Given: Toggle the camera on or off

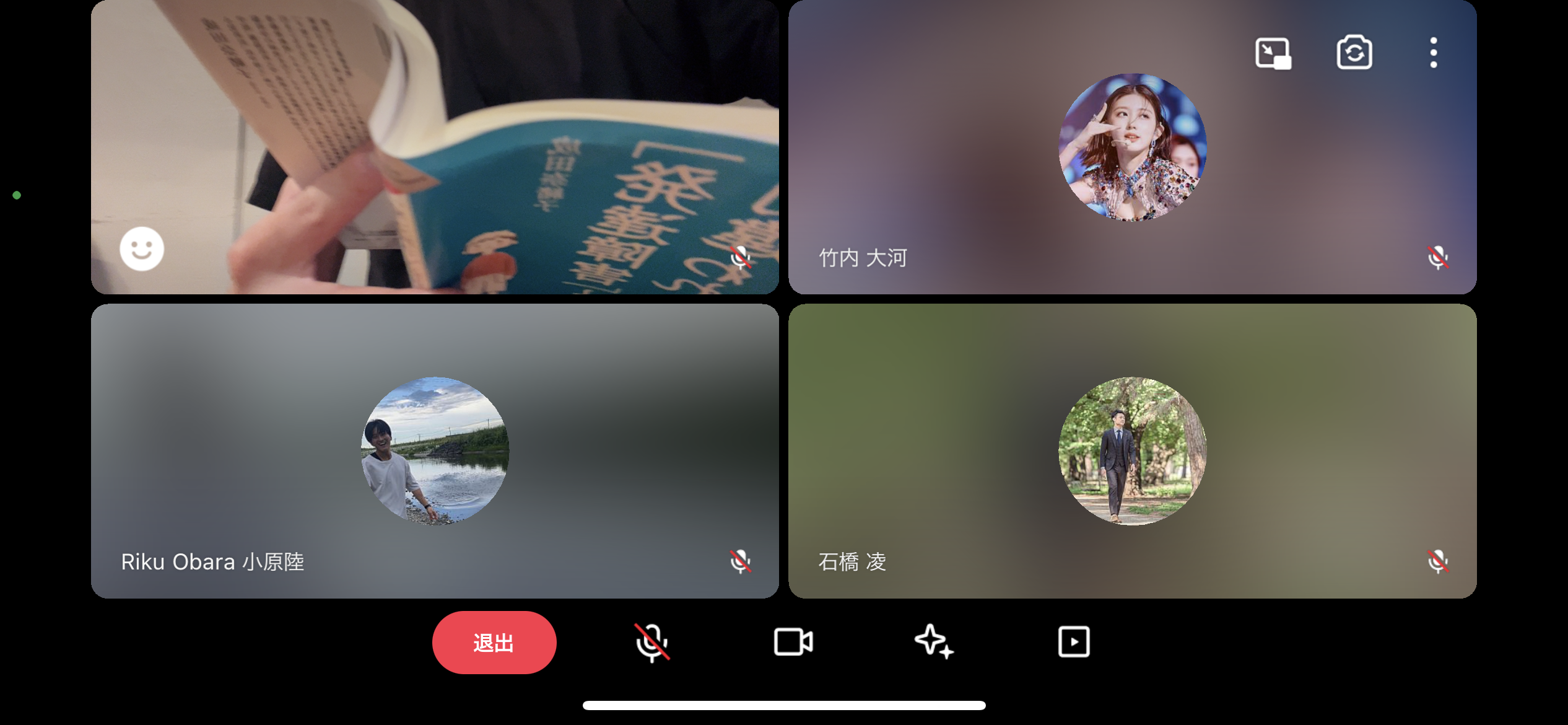Looking at the screenshot, I should pyautogui.click(x=793, y=642).
